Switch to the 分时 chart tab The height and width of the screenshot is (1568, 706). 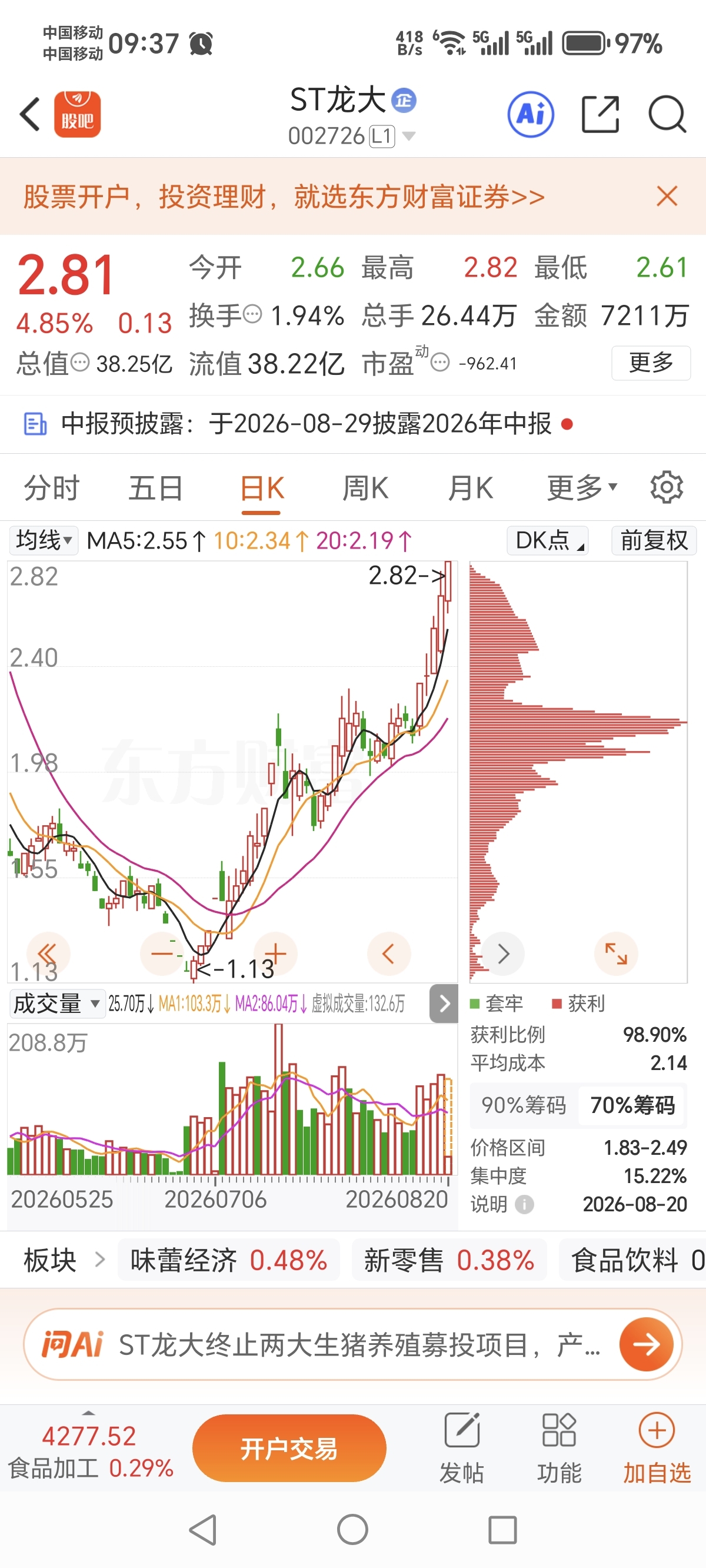[x=52, y=488]
